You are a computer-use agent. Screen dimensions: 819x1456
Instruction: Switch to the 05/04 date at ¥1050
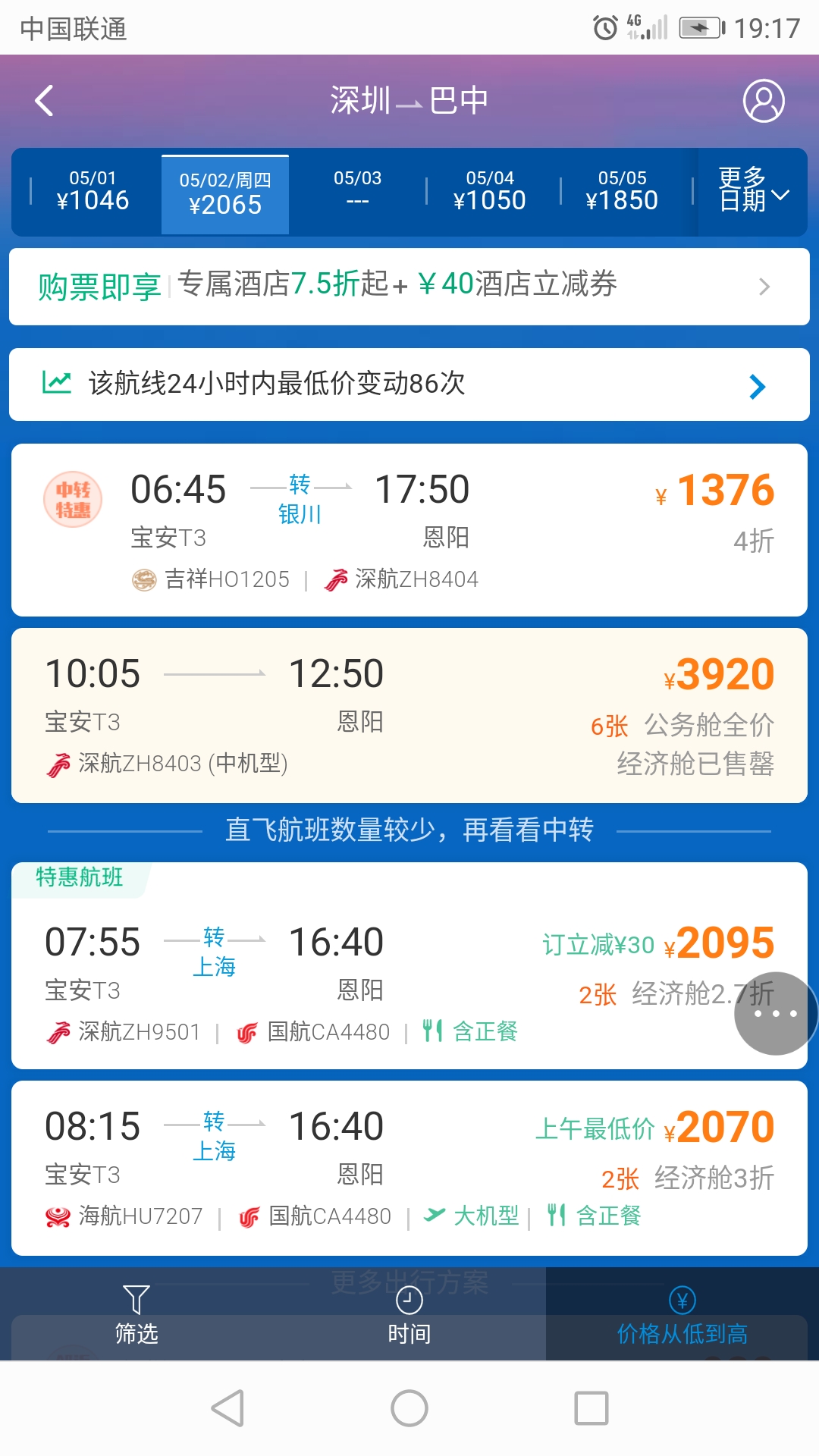(490, 191)
